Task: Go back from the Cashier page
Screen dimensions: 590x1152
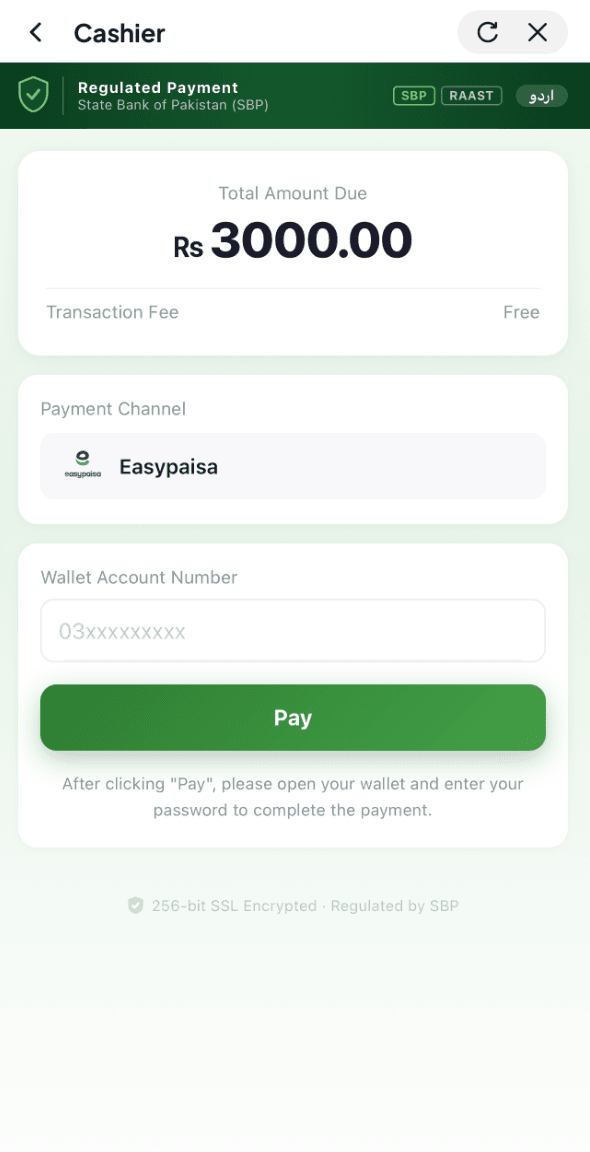Action: click(x=35, y=32)
